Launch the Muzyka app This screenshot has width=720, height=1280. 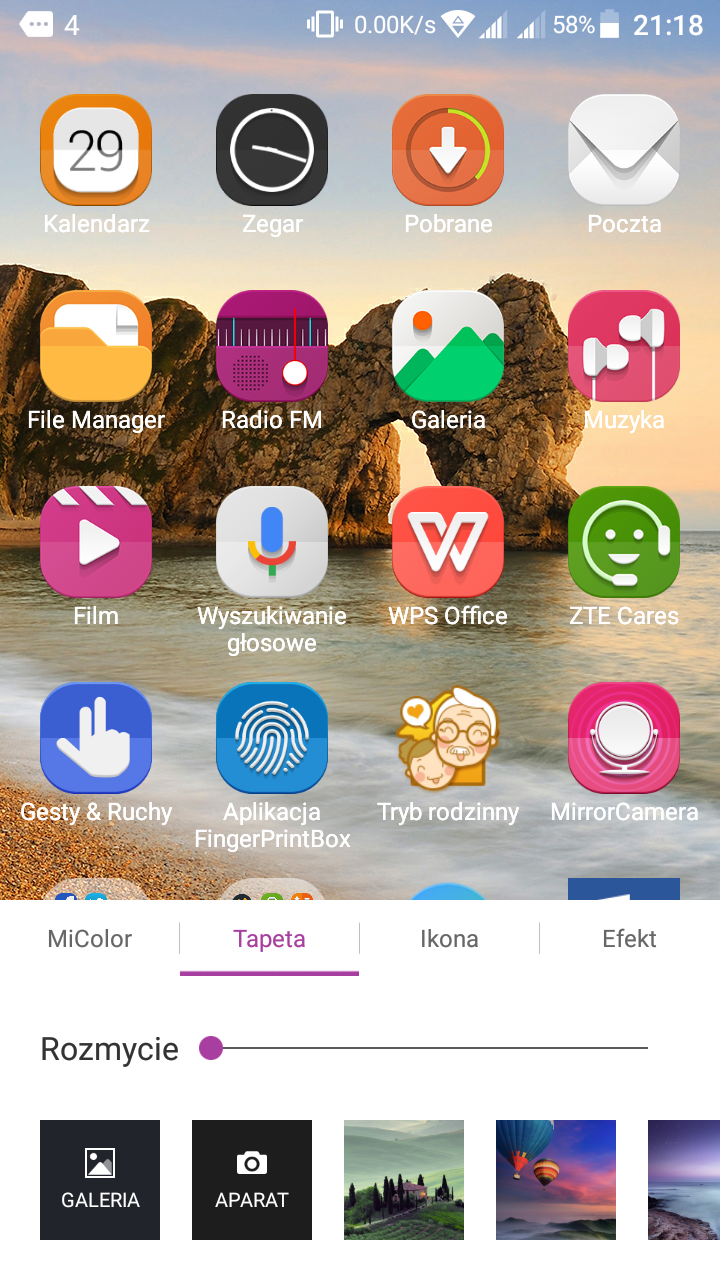tap(624, 346)
